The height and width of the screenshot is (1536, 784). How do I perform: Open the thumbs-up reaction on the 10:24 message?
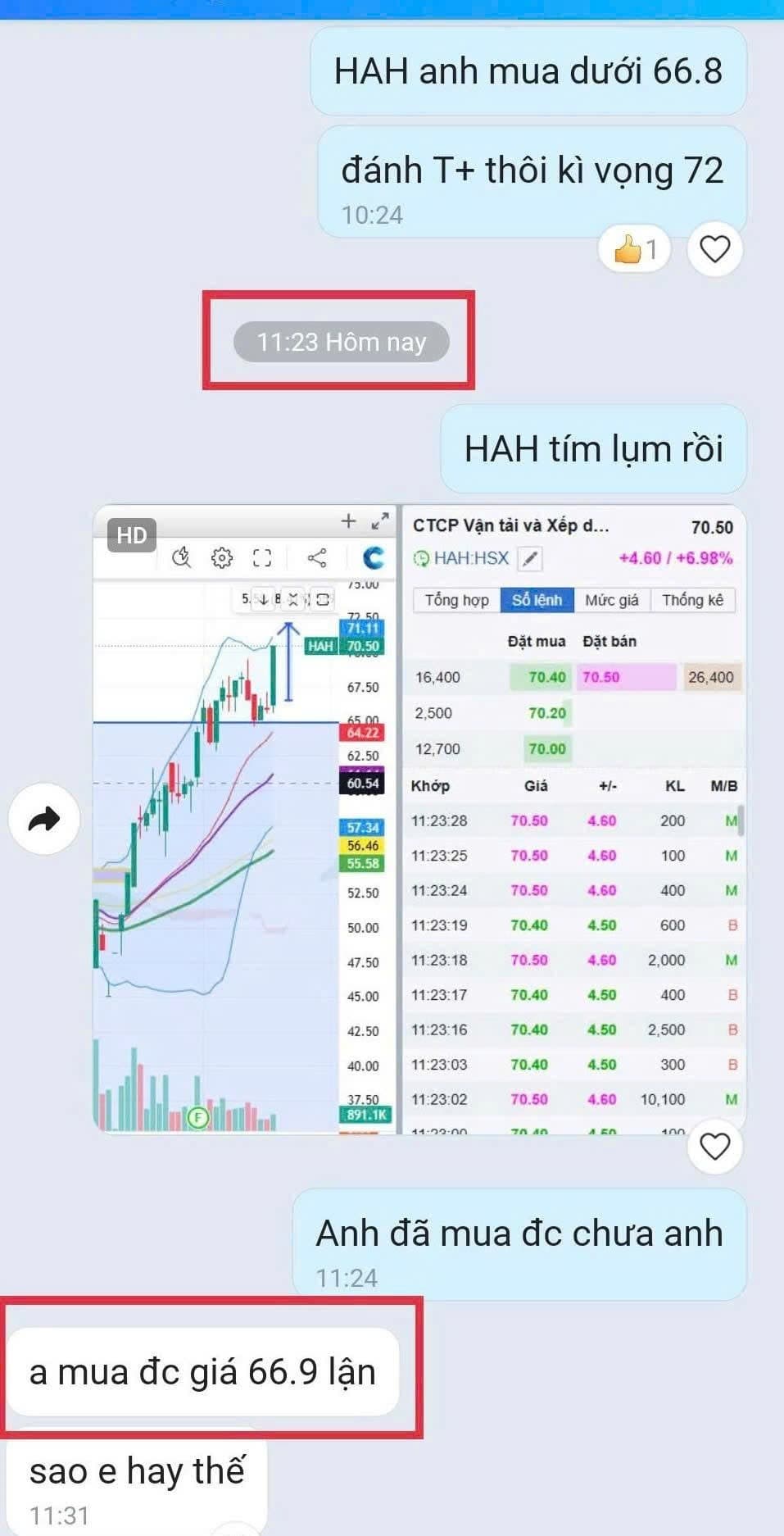click(x=634, y=249)
